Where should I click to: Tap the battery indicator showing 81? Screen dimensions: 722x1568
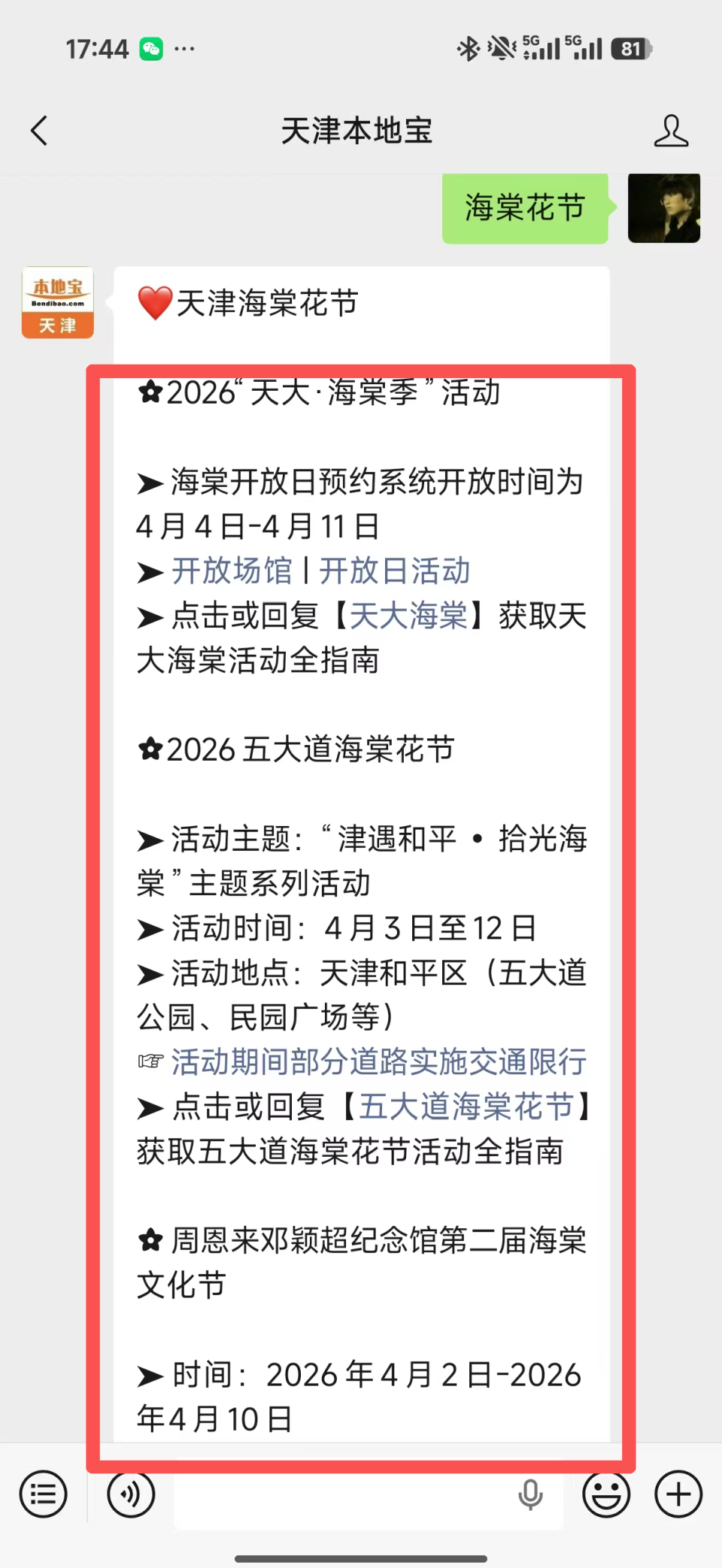pyautogui.click(x=630, y=48)
